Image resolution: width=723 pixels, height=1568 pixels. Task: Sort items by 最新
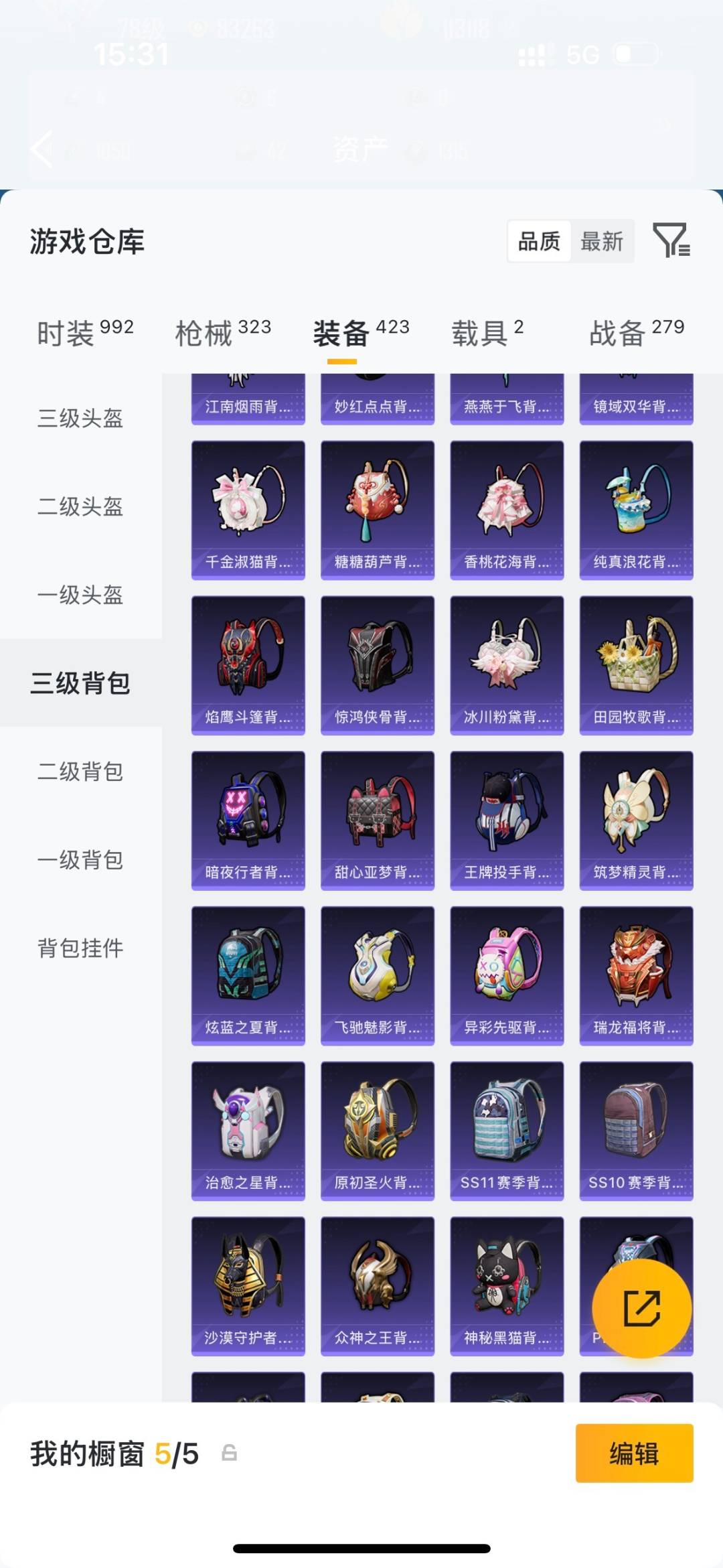click(x=601, y=241)
